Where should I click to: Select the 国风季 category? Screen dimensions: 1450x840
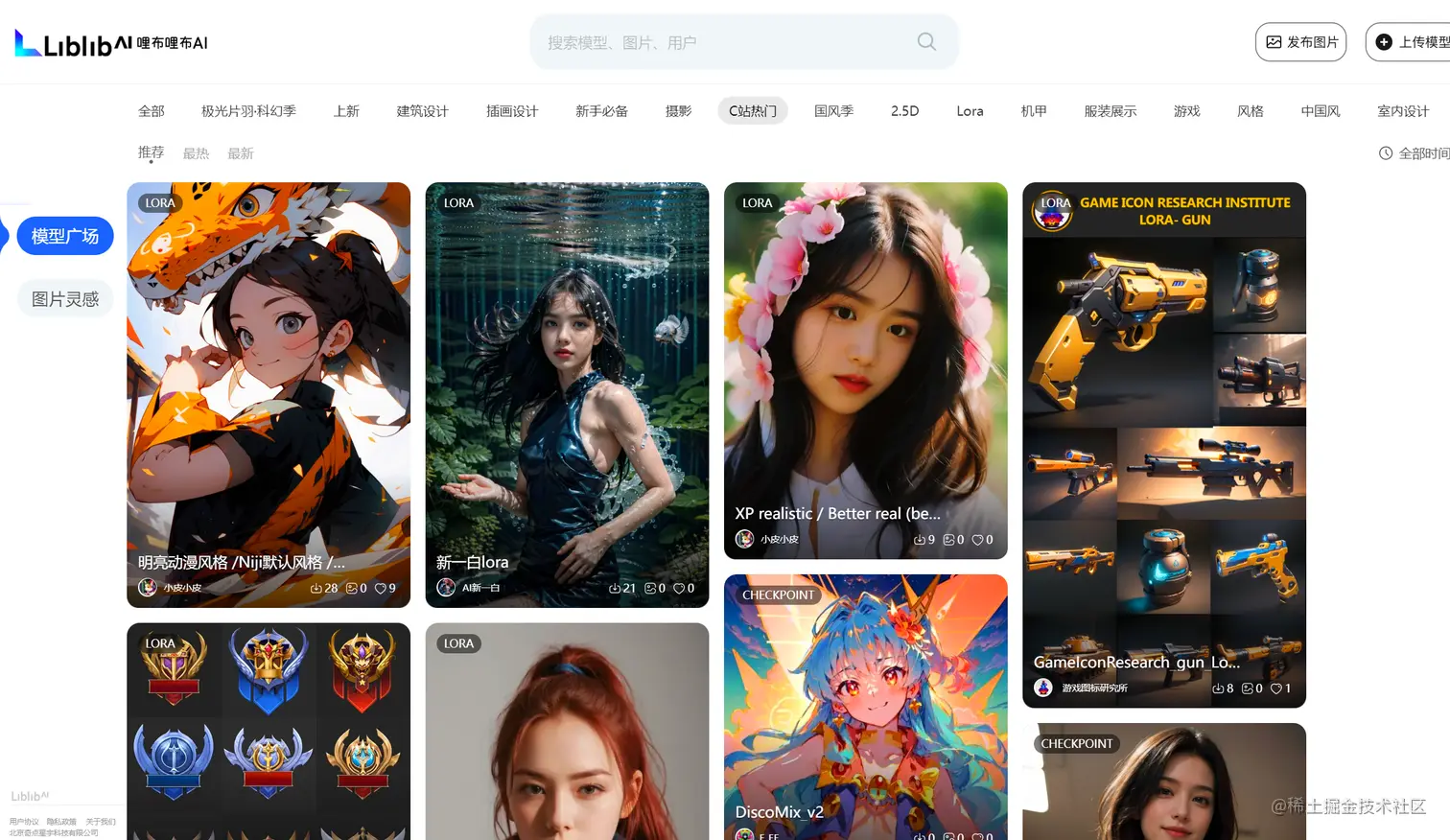tap(833, 111)
